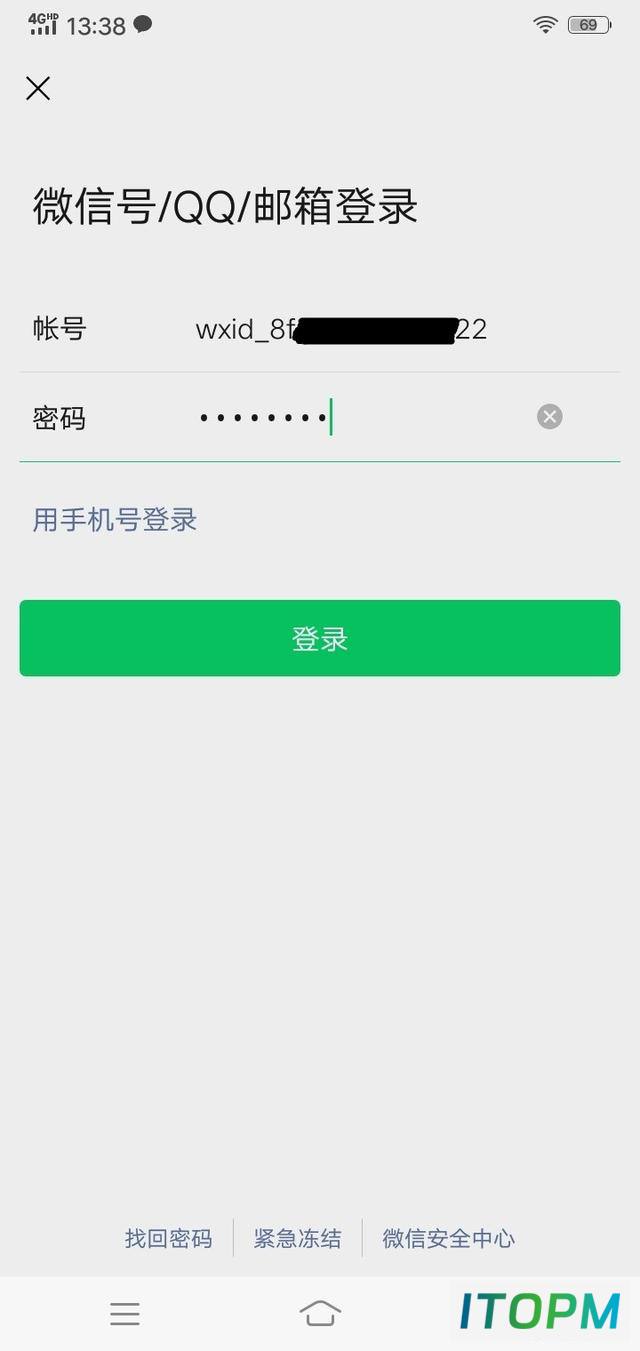640x1351 pixels.
Task: Tap the green 登录 button
Action: click(x=320, y=638)
